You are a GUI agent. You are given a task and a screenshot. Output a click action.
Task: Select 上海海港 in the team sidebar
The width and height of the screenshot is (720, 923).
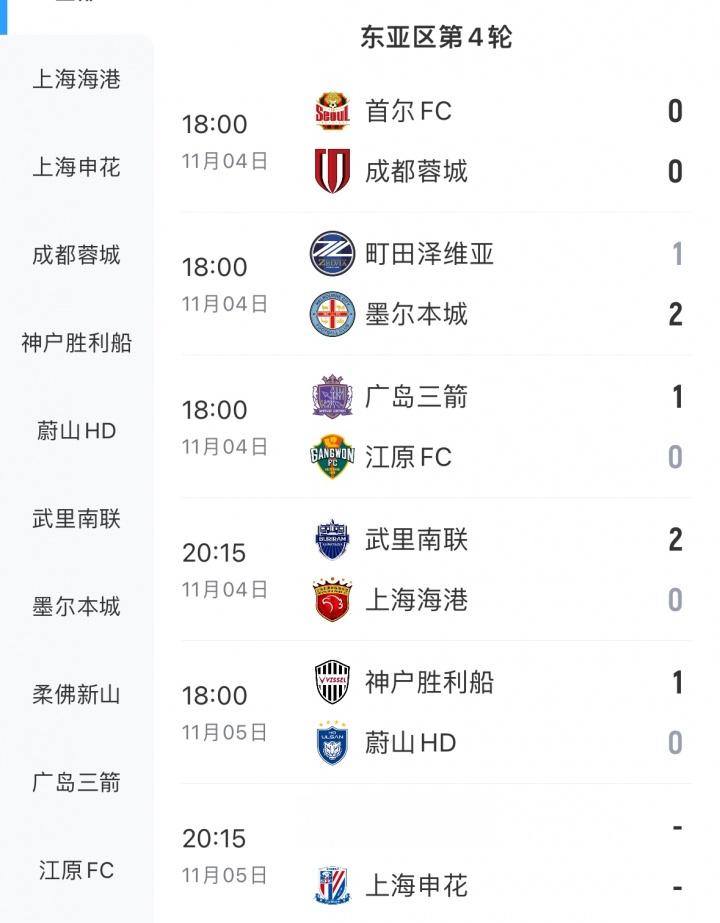pyautogui.click(x=76, y=79)
